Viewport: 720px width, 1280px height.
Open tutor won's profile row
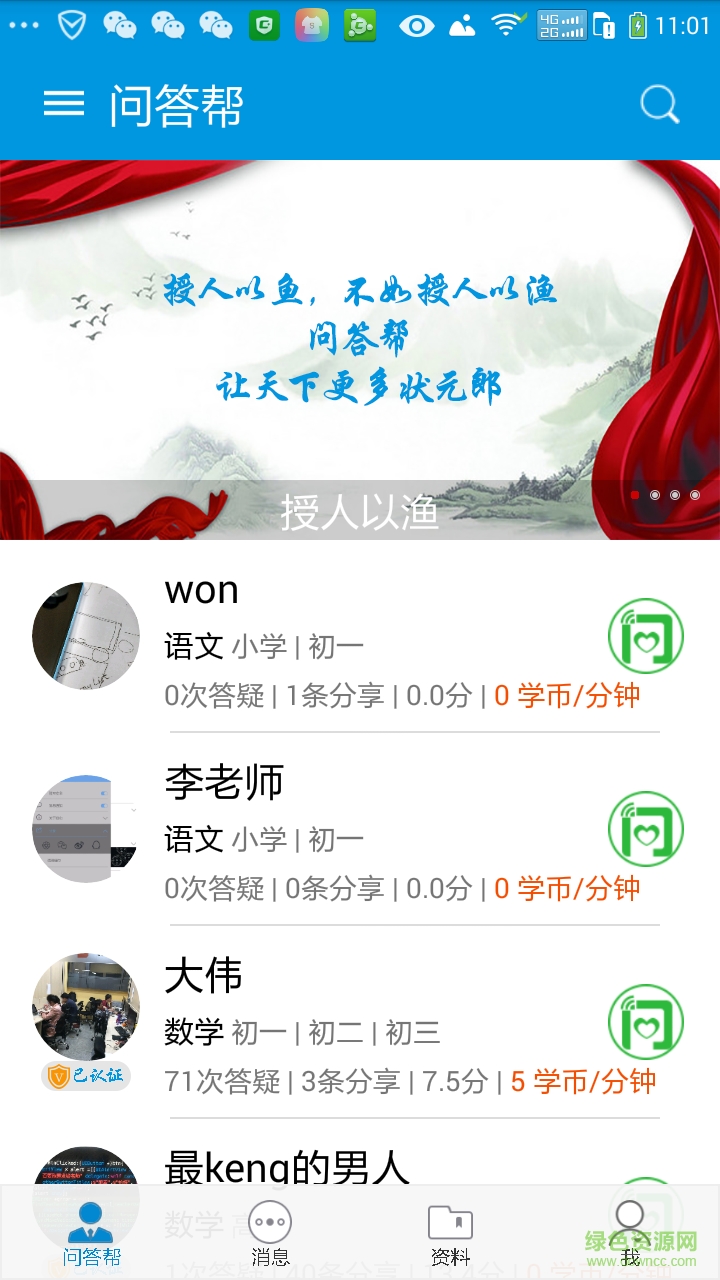click(330, 640)
